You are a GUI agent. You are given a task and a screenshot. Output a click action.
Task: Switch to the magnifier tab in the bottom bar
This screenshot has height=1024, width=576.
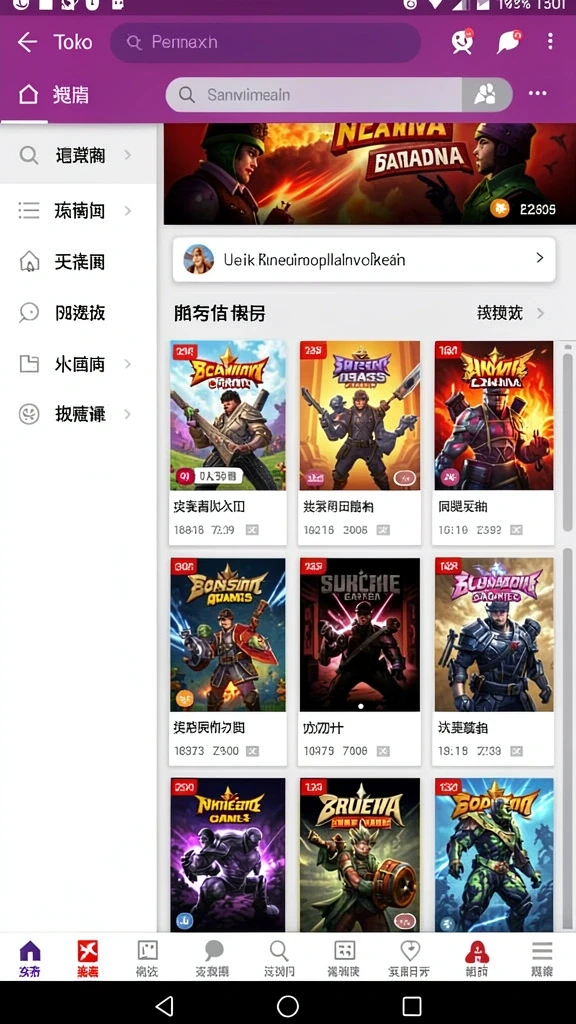279,959
